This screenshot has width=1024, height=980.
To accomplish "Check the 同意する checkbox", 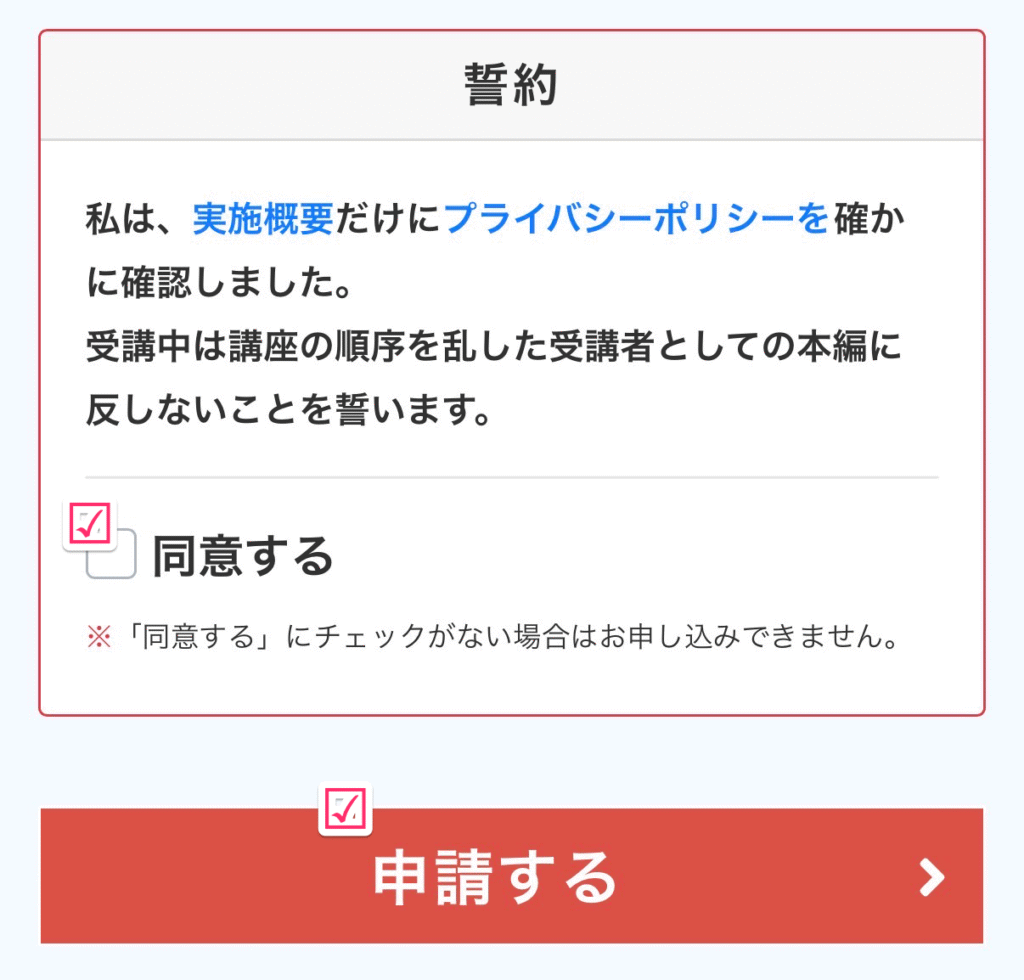I will point(112,555).
